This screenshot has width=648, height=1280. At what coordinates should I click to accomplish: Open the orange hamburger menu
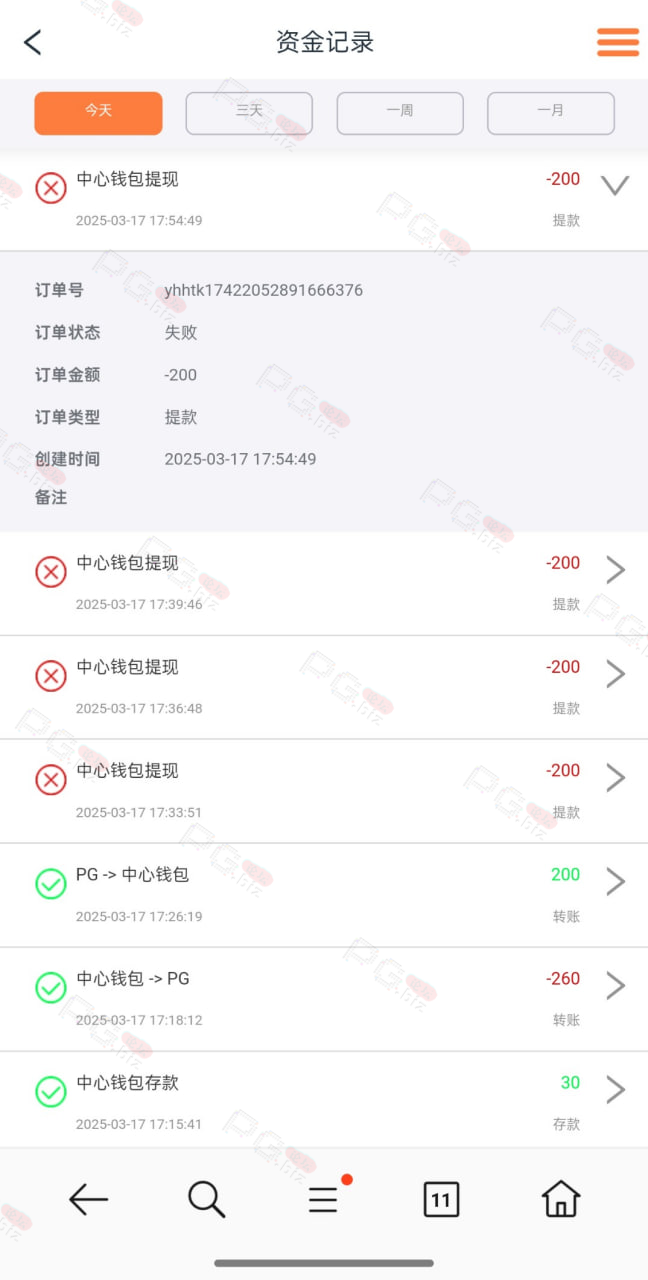click(x=618, y=42)
